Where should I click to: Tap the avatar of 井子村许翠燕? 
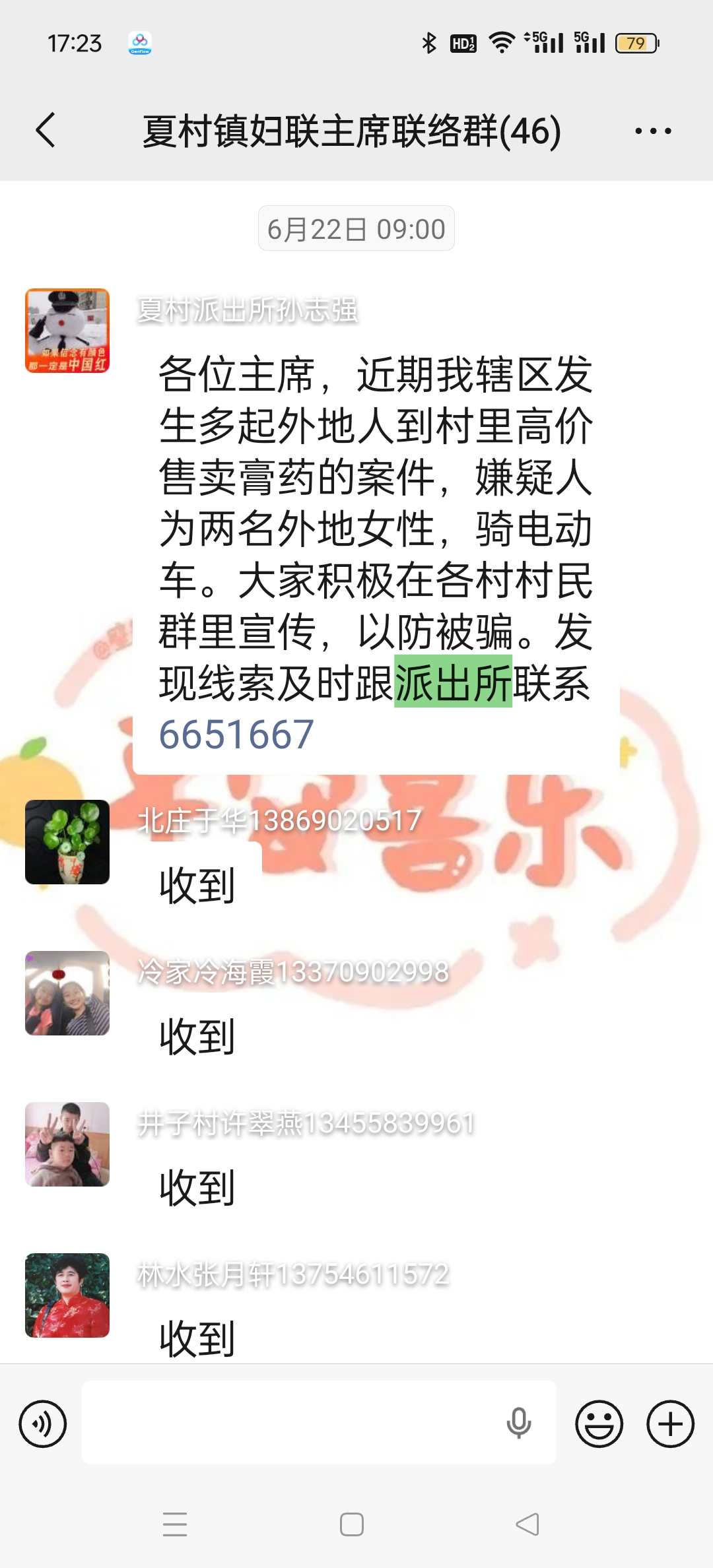[x=67, y=1144]
